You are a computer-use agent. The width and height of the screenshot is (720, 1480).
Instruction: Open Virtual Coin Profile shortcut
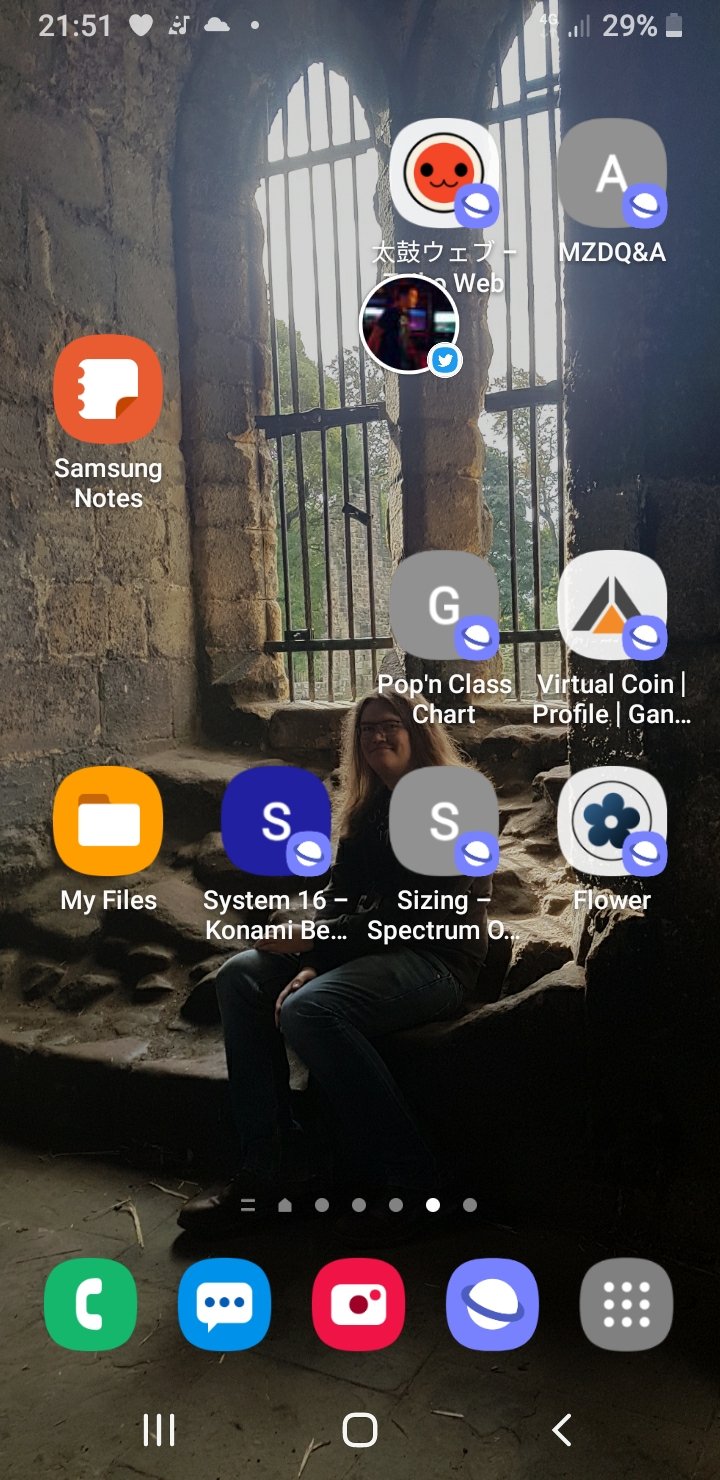tap(612, 605)
